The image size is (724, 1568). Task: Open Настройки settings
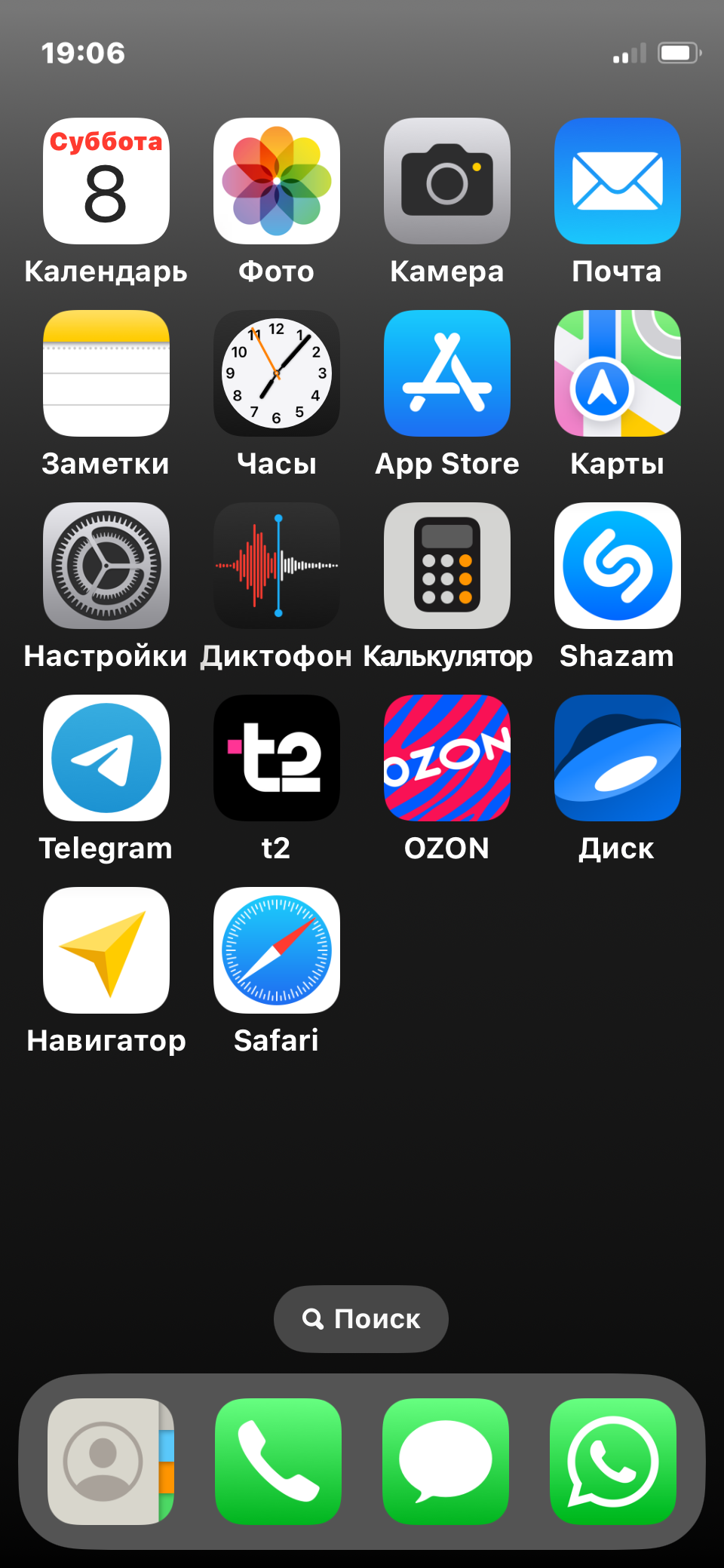106,566
